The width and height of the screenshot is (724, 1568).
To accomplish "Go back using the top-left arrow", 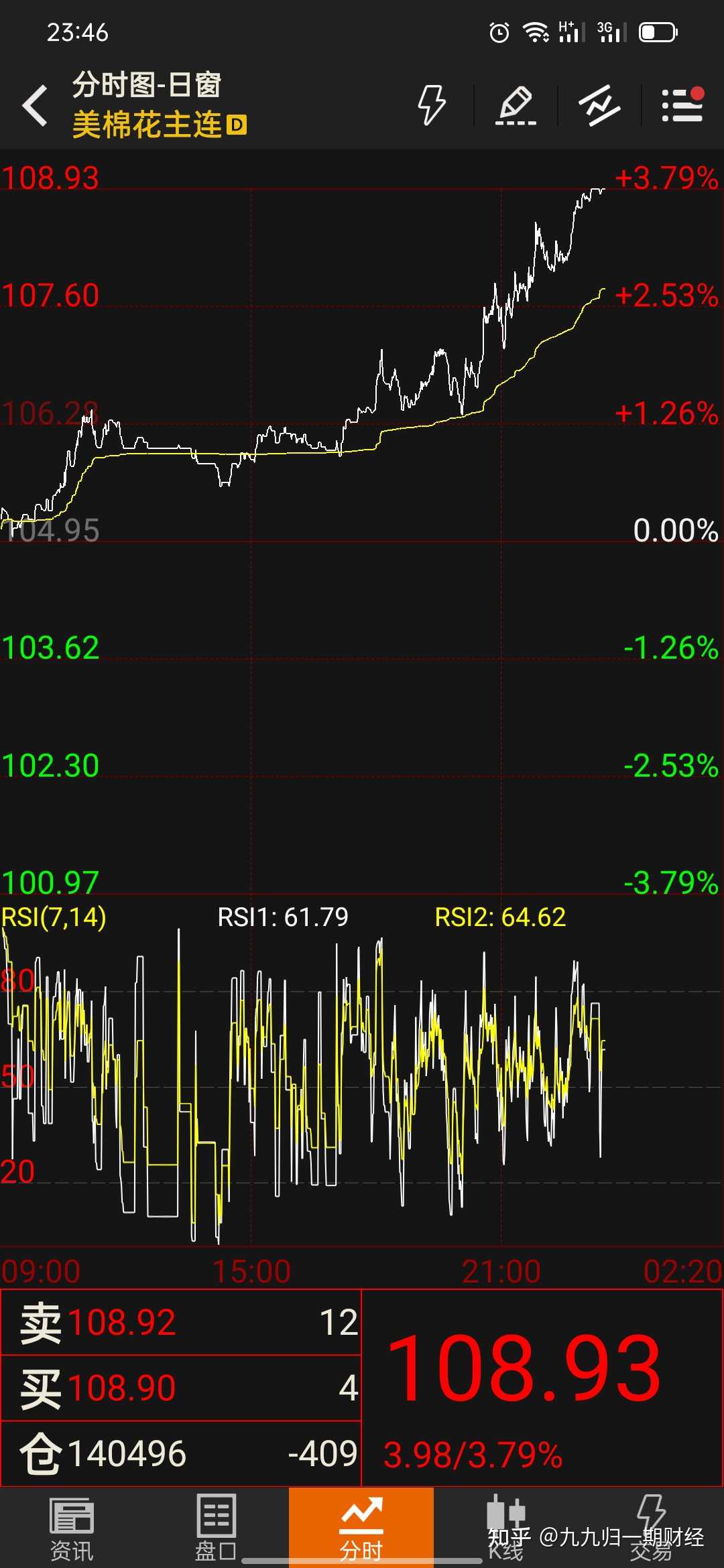I will click(x=35, y=106).
